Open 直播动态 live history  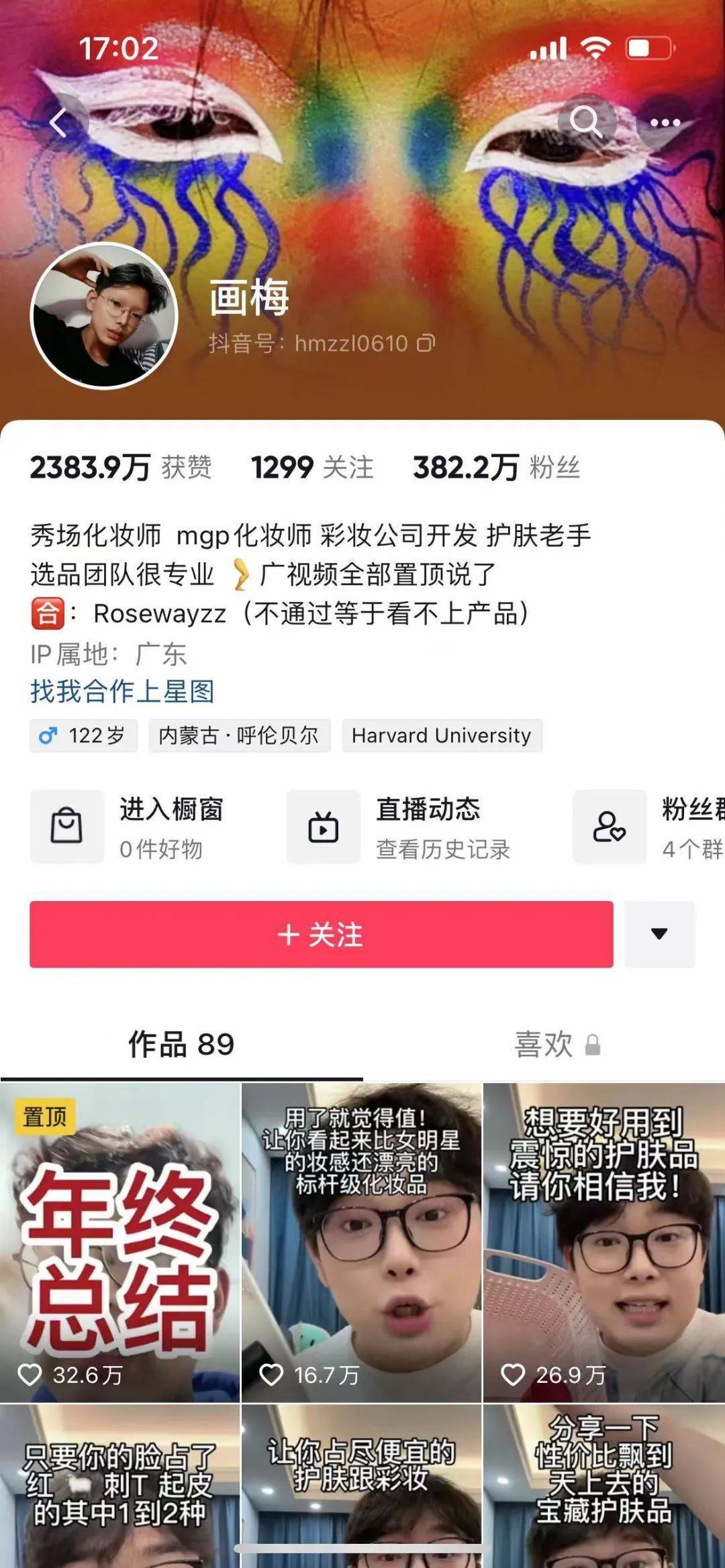(403, 827)
